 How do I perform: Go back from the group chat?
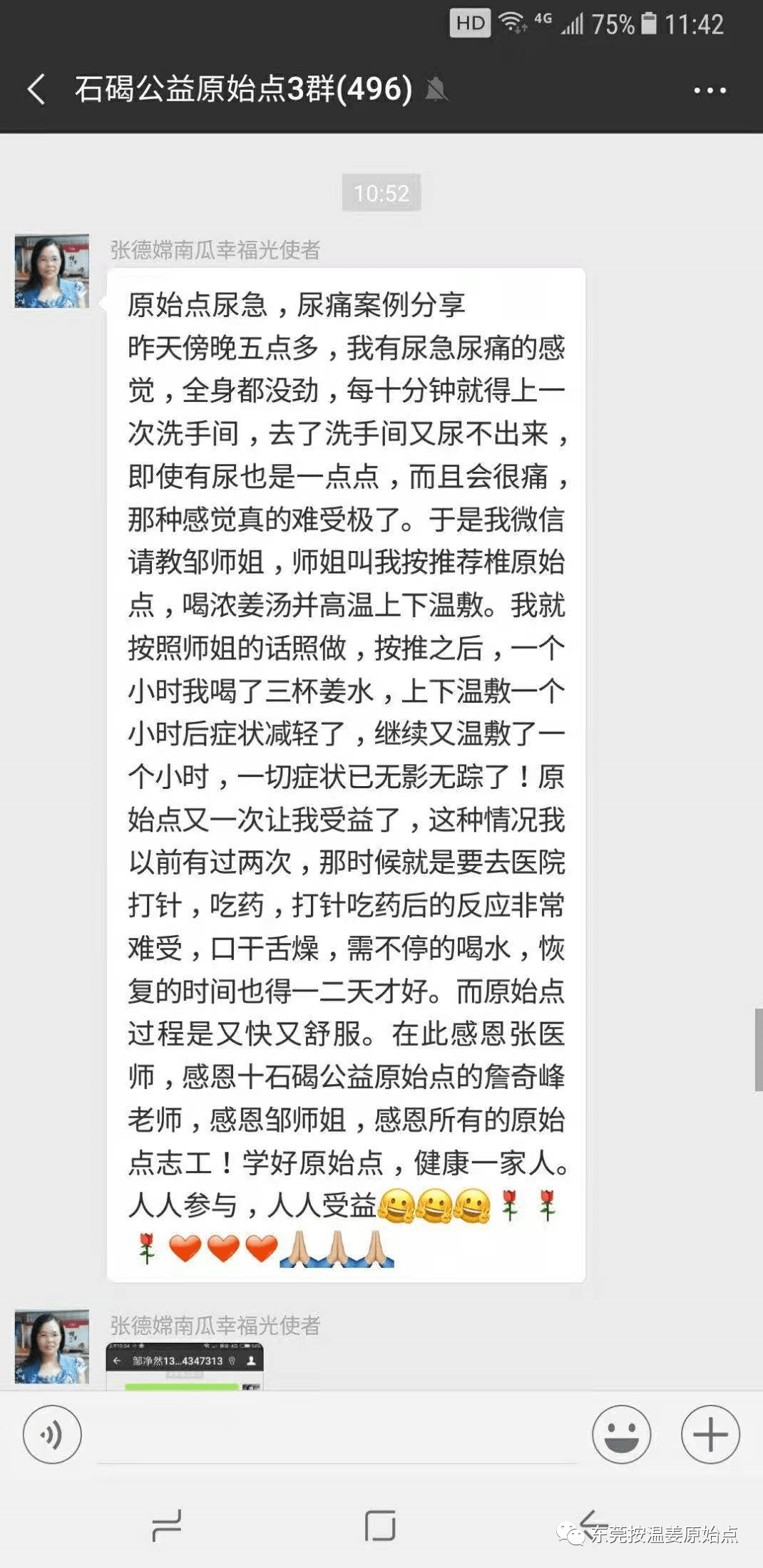coord(37,90)
